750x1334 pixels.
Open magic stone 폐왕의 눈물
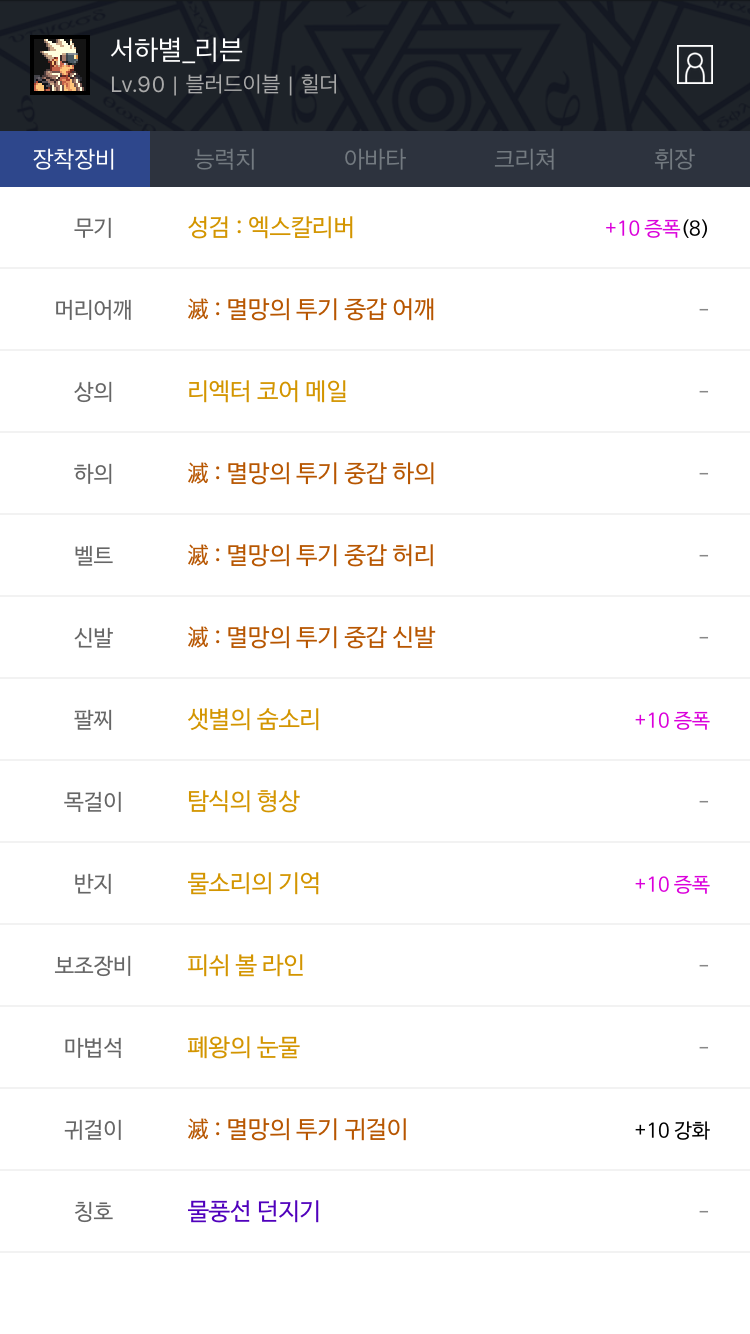tap(244, 1048)
